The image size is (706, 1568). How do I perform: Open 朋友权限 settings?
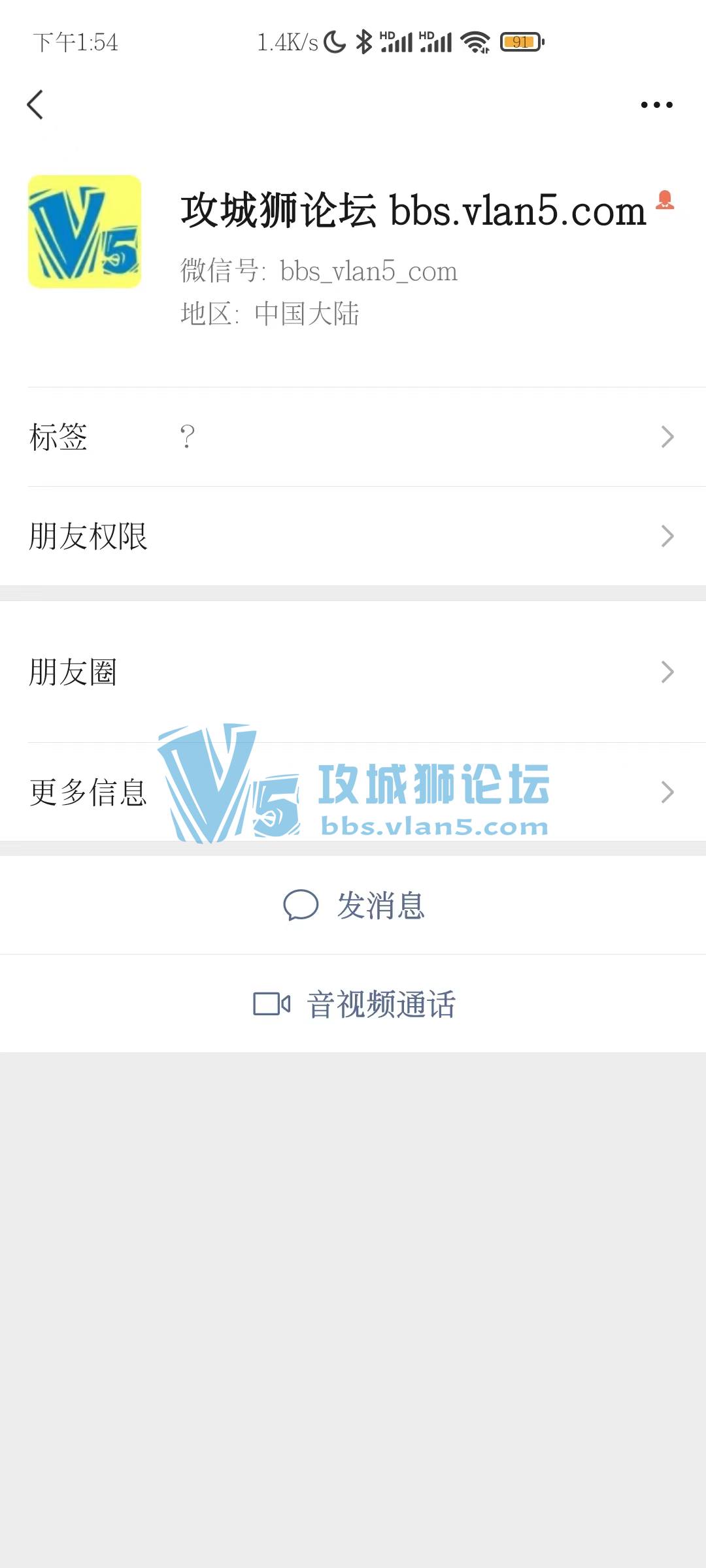pyautogui.click(x=353, y=536)
